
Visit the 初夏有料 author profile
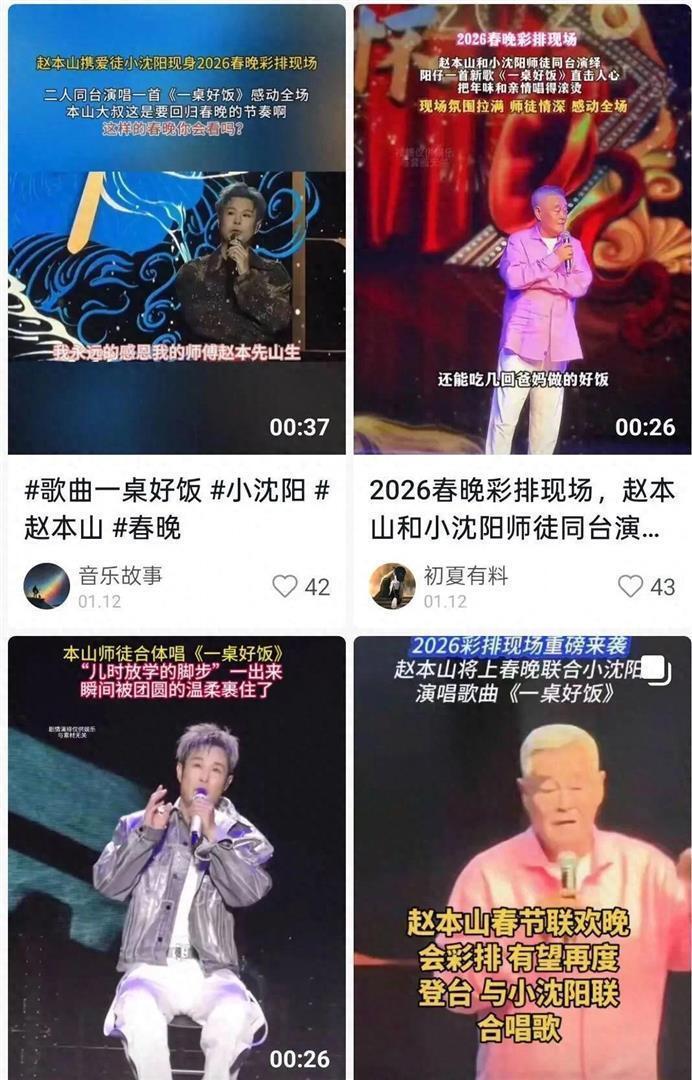(392, 586)
